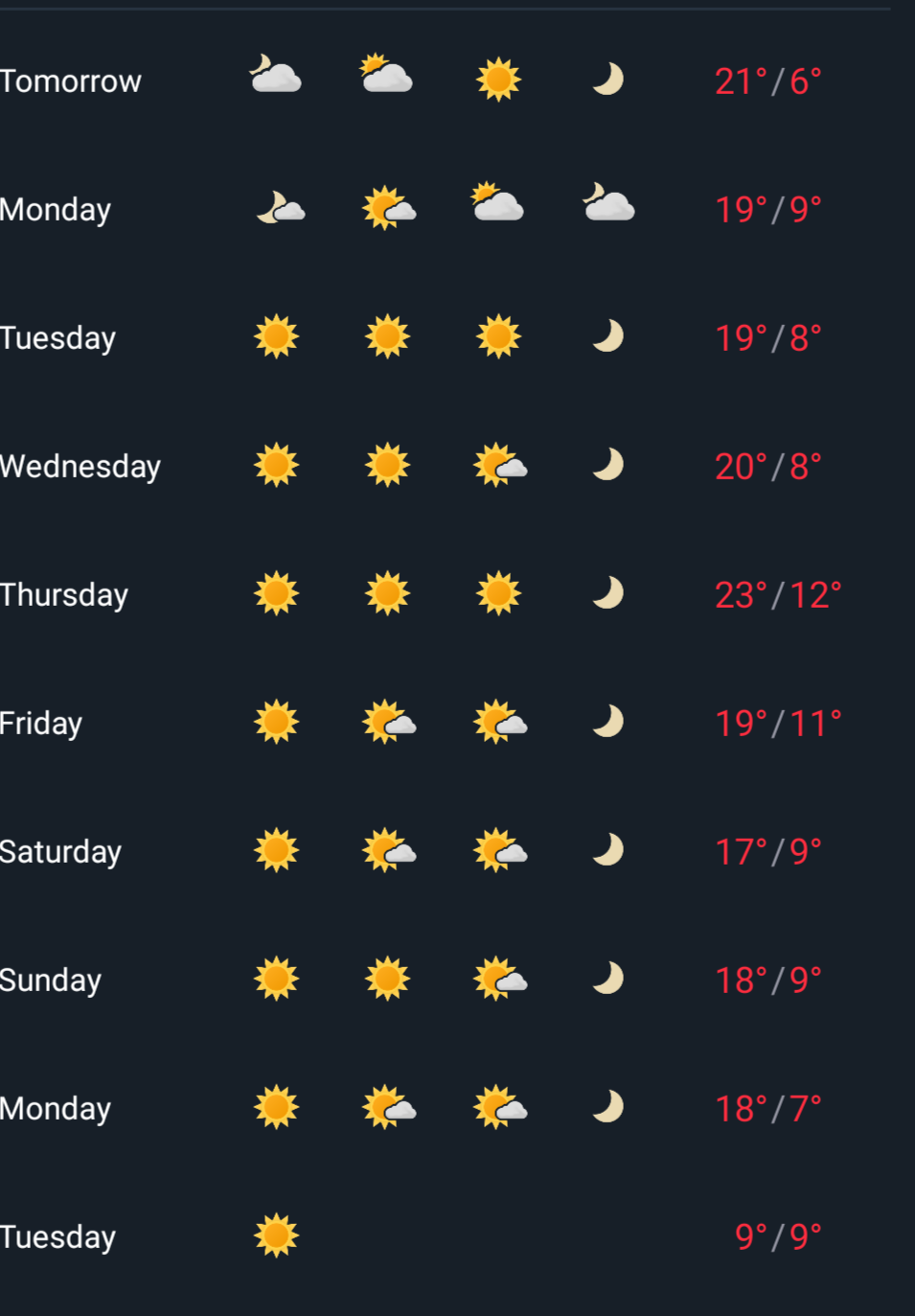Viewport: 915px width, 1316px height.
Task: View Sunday's 18°/9° forecast
Action: click(51, 981)
